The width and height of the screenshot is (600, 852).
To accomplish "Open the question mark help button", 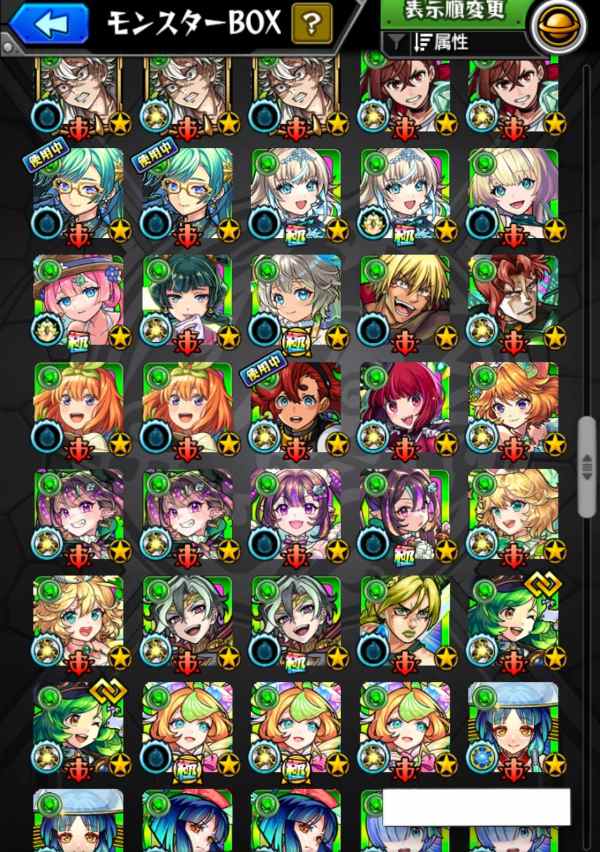I will [311, 23].
